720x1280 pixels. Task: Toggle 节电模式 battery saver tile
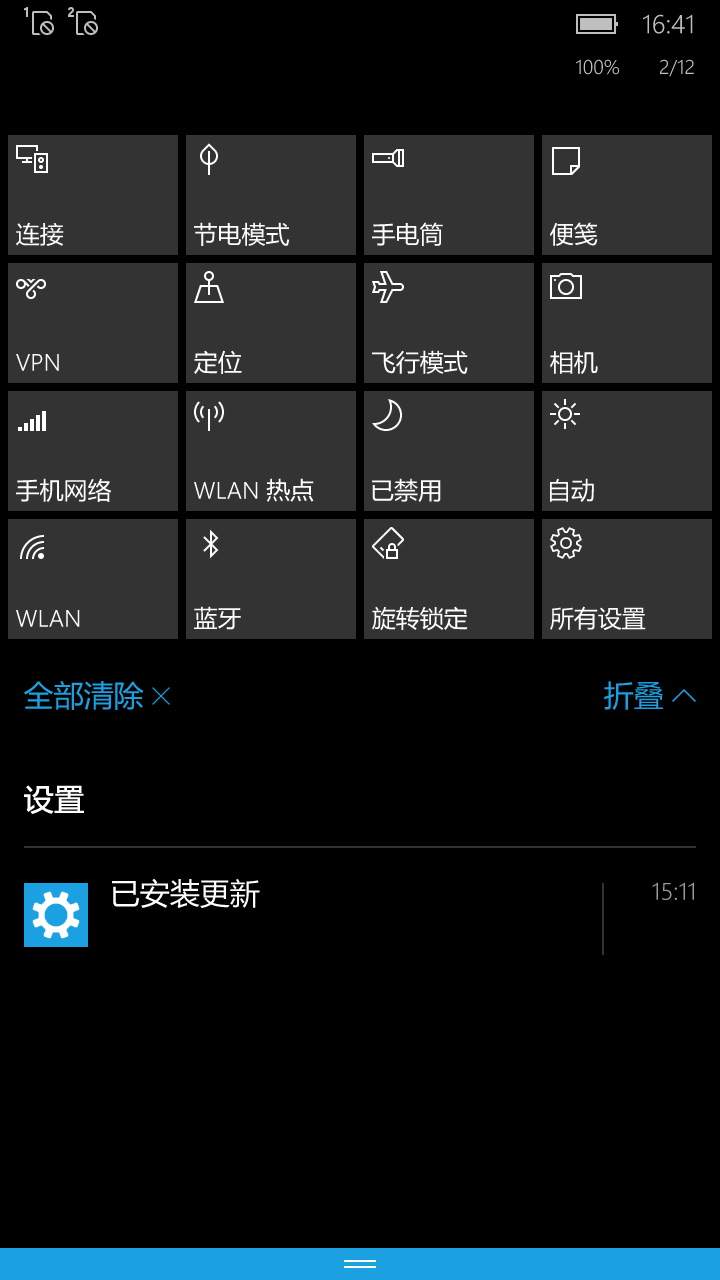pyautogui.click(x=271, y=195)
